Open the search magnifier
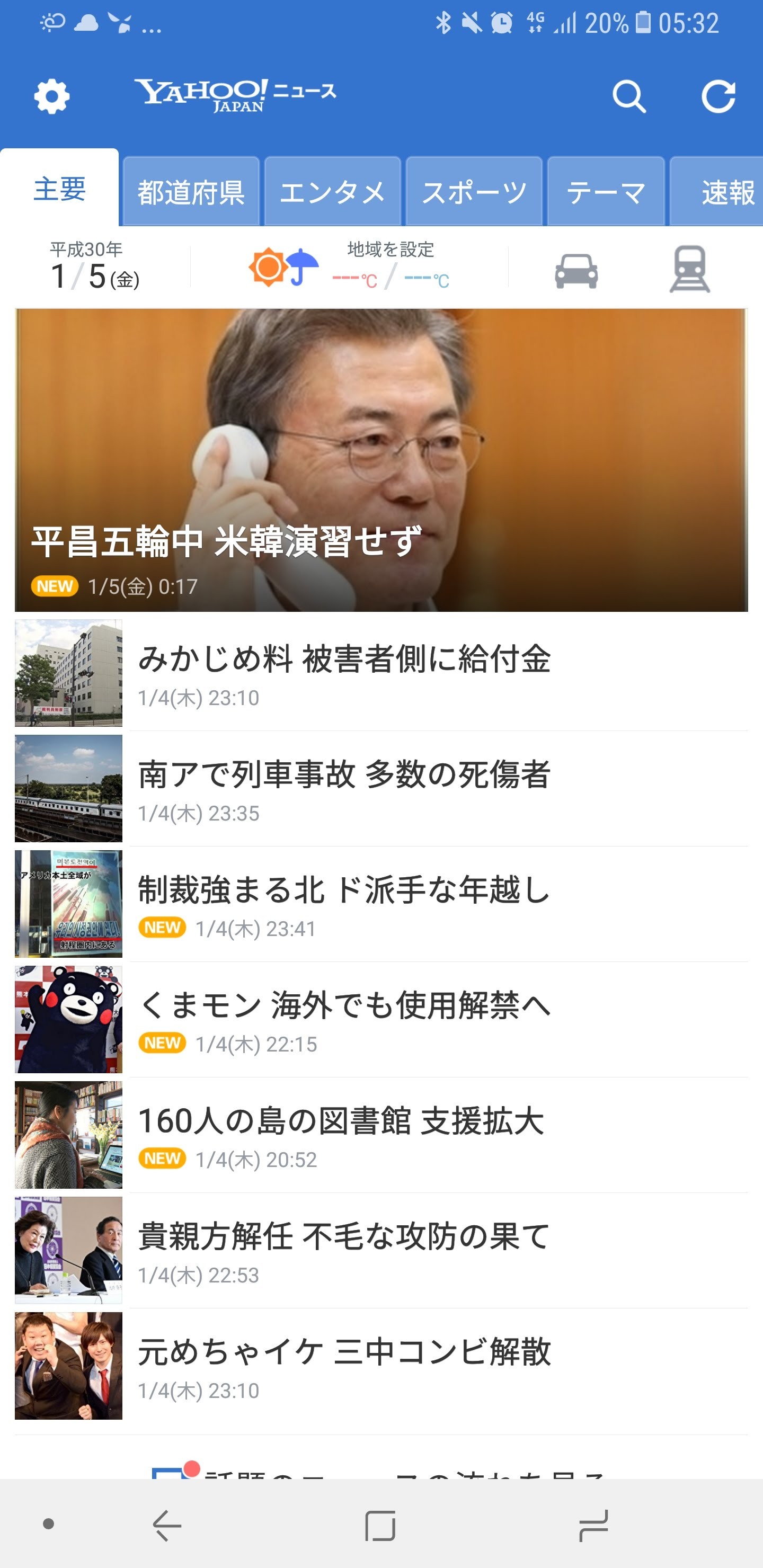Screen dimensions: 763x1568 tap(628, 96)
